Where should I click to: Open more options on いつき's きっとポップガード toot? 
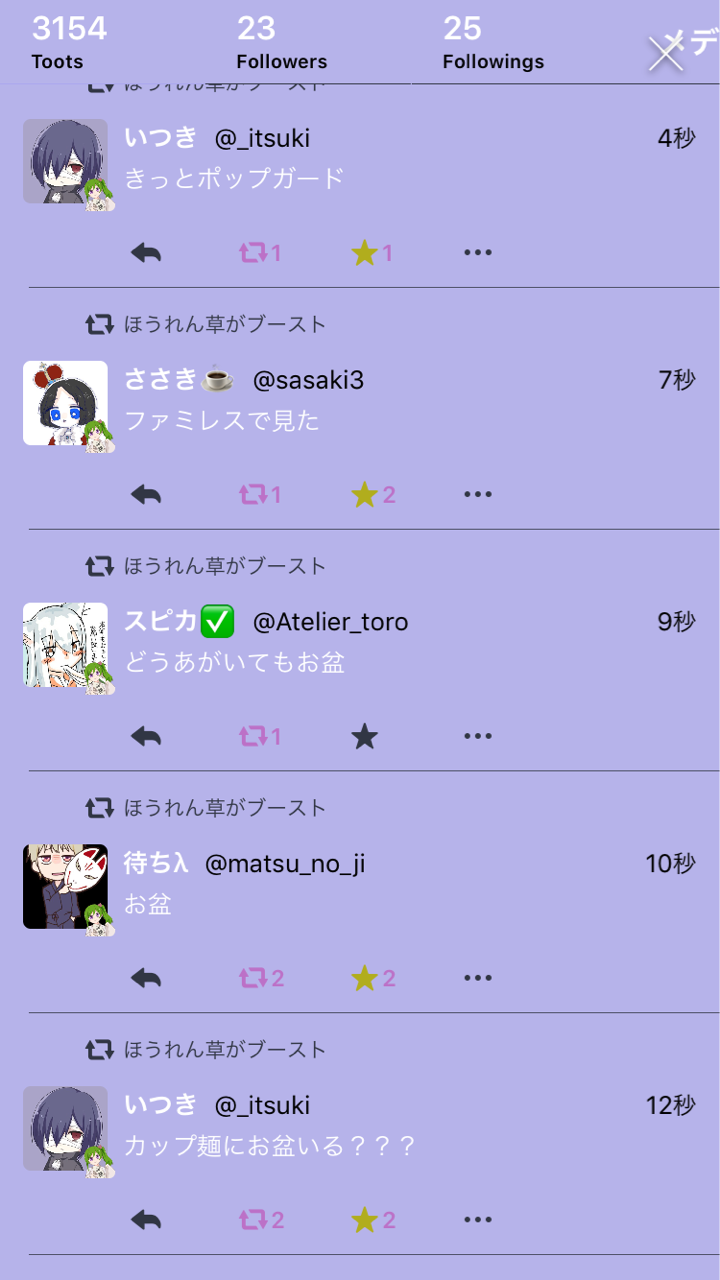click(478, 253)
